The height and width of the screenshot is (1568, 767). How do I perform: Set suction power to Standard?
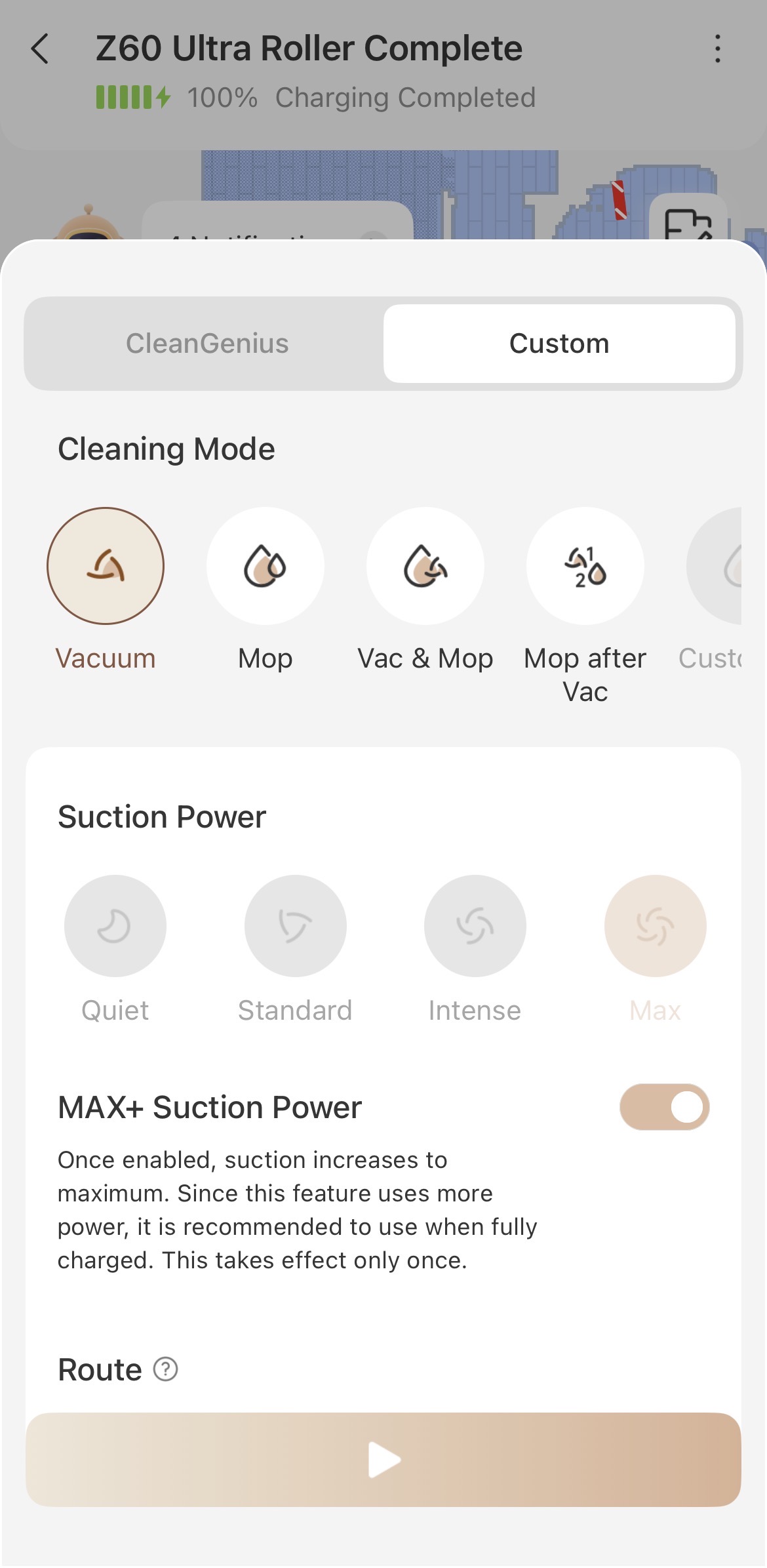(x=295, y=926)
